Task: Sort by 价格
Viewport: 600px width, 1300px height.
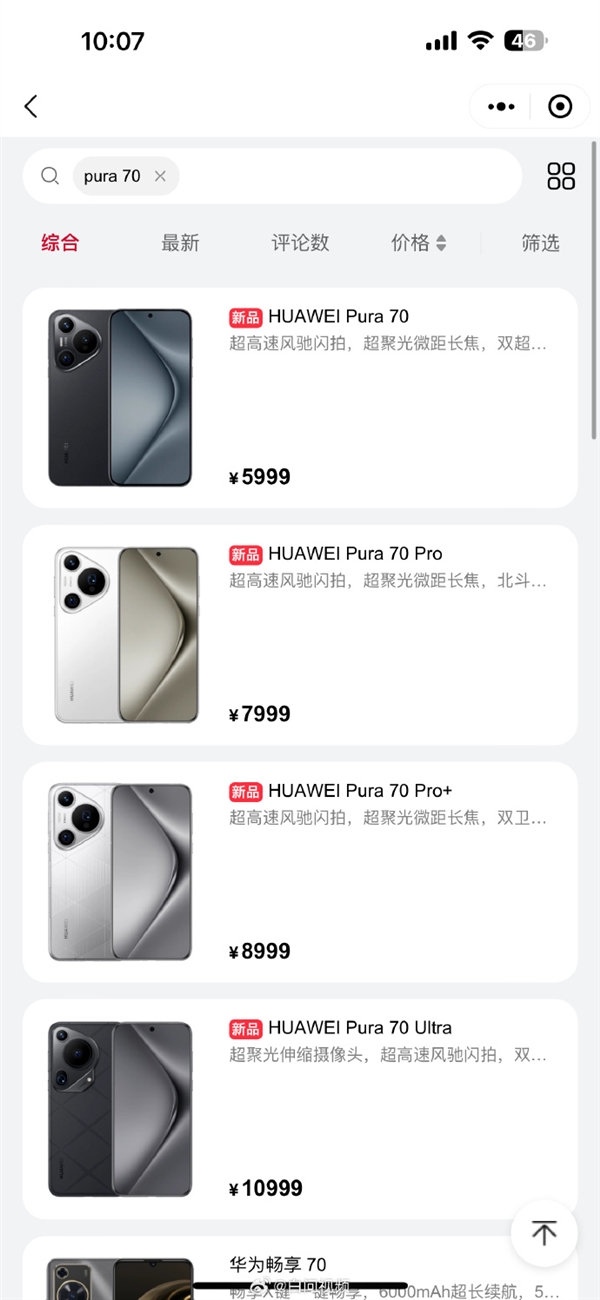Action: (418, 242)
